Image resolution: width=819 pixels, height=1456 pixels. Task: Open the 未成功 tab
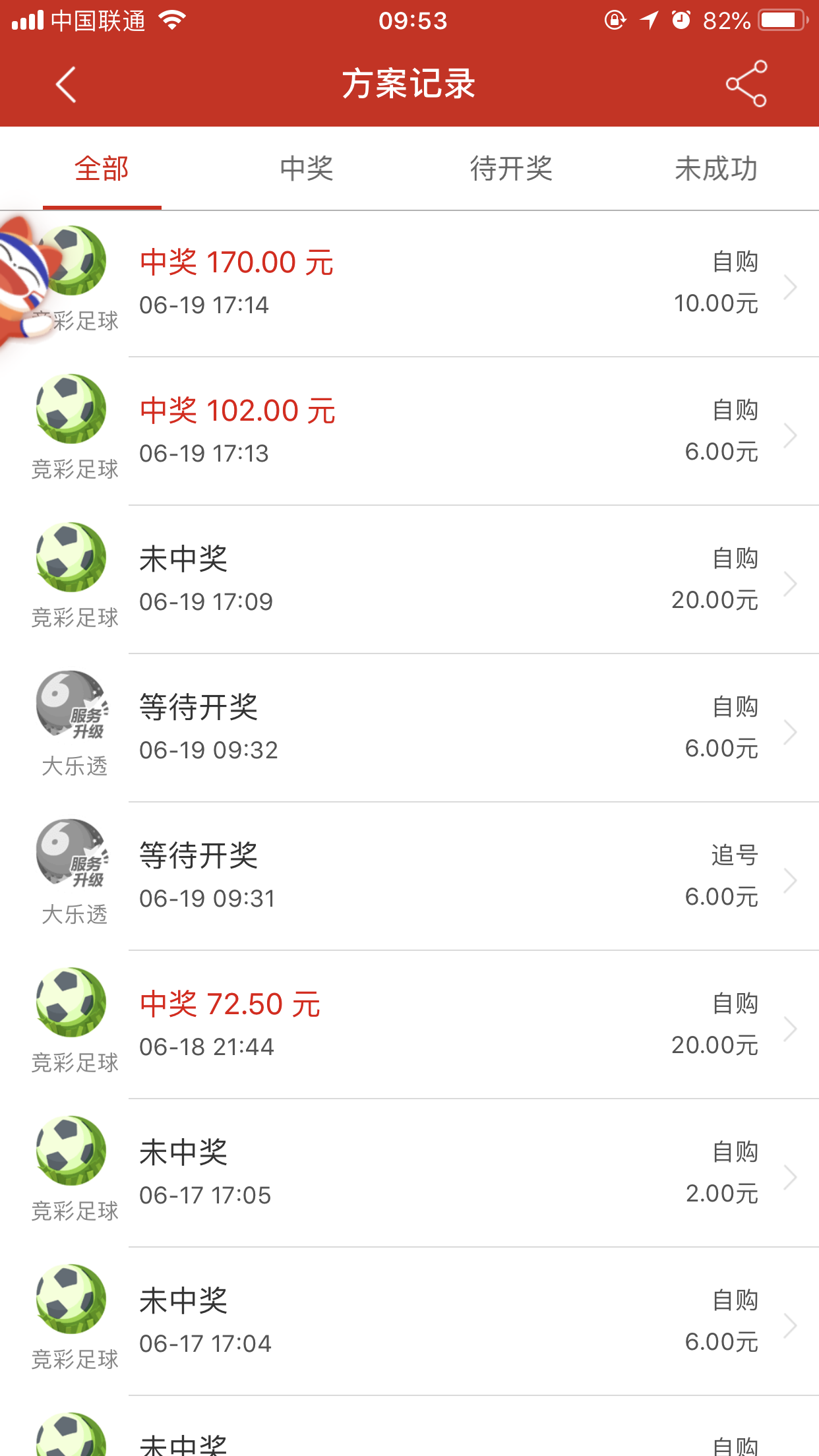(x=716, y=169)
